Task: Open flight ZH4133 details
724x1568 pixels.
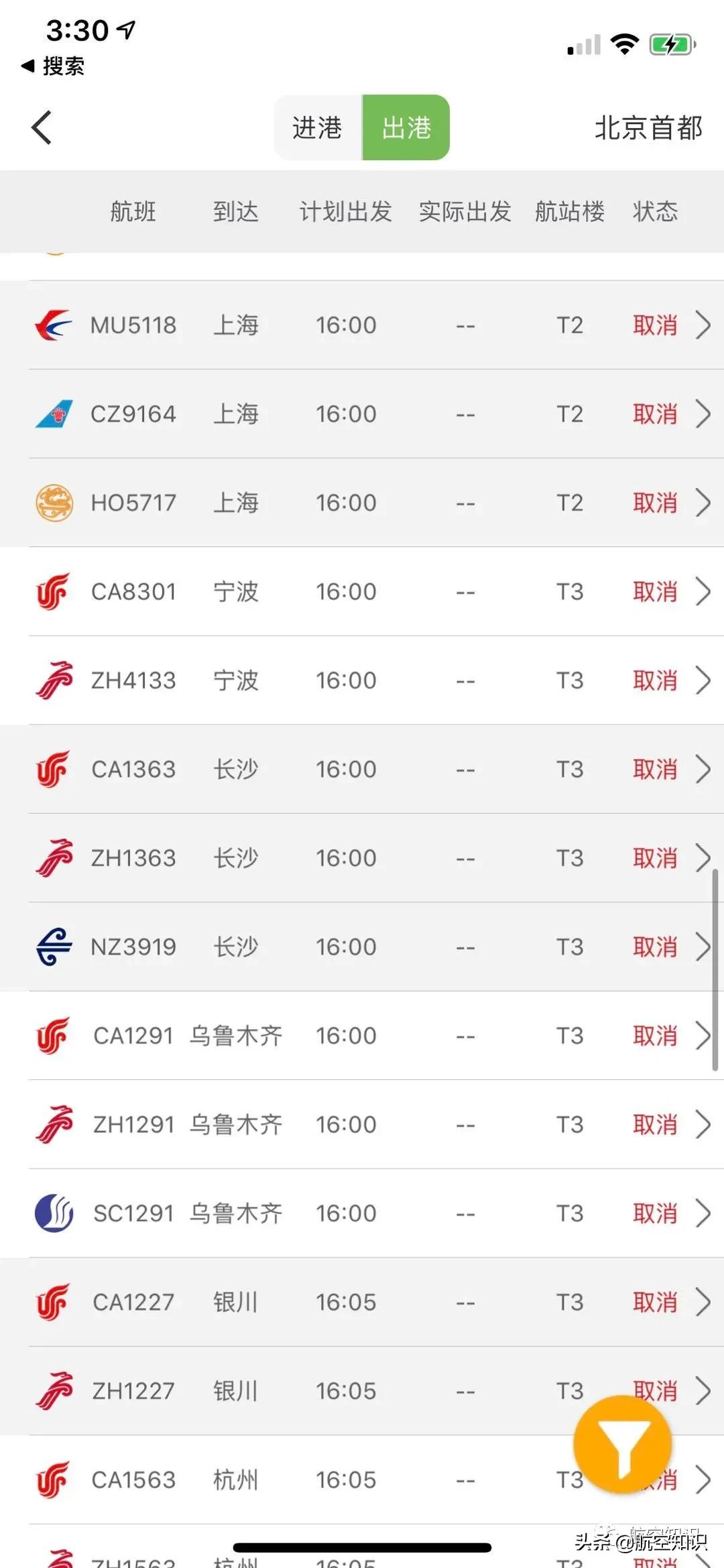Action: [362, 680]
